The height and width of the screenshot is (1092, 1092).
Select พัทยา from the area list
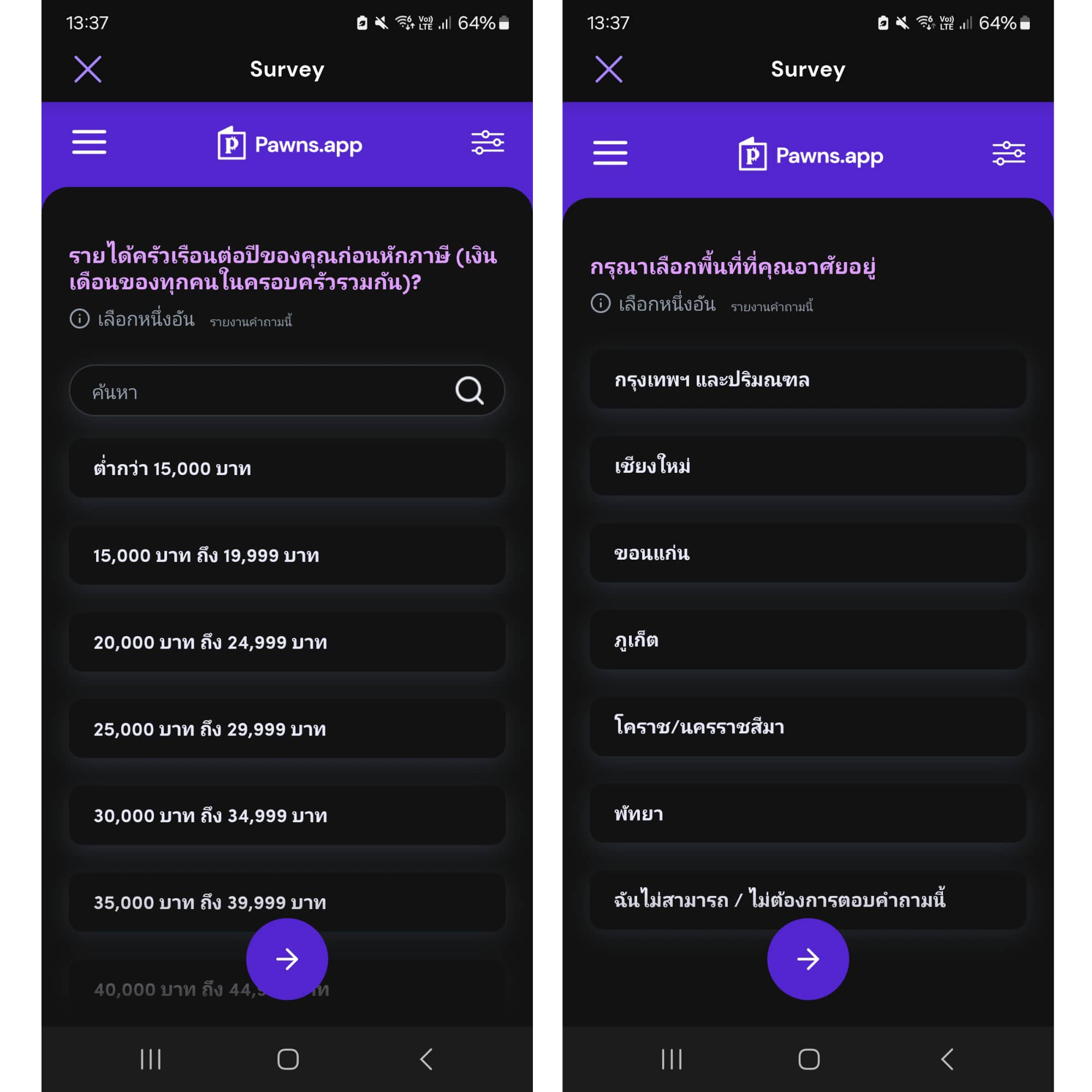point(808,814)
